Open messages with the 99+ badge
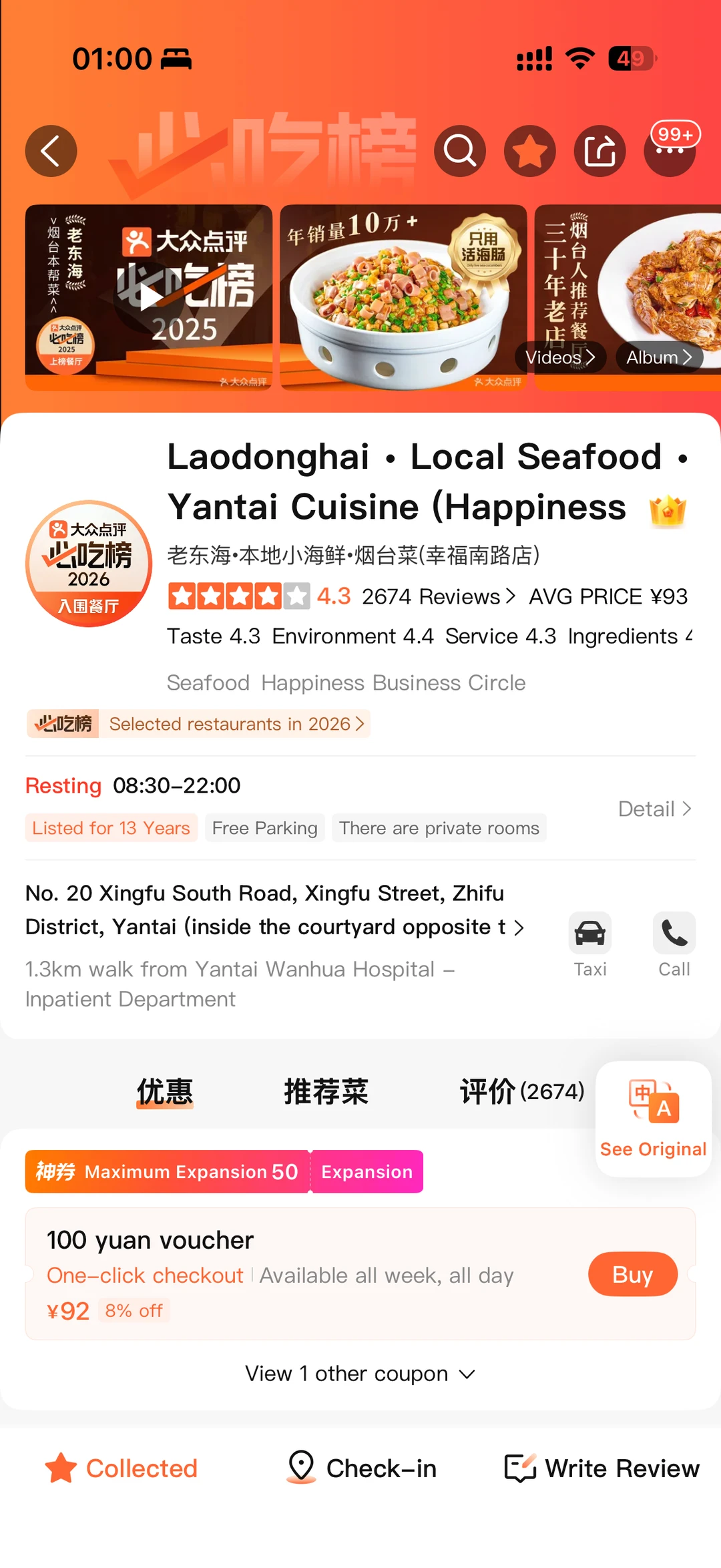The image size is (721, 1568). pos(670,151)
